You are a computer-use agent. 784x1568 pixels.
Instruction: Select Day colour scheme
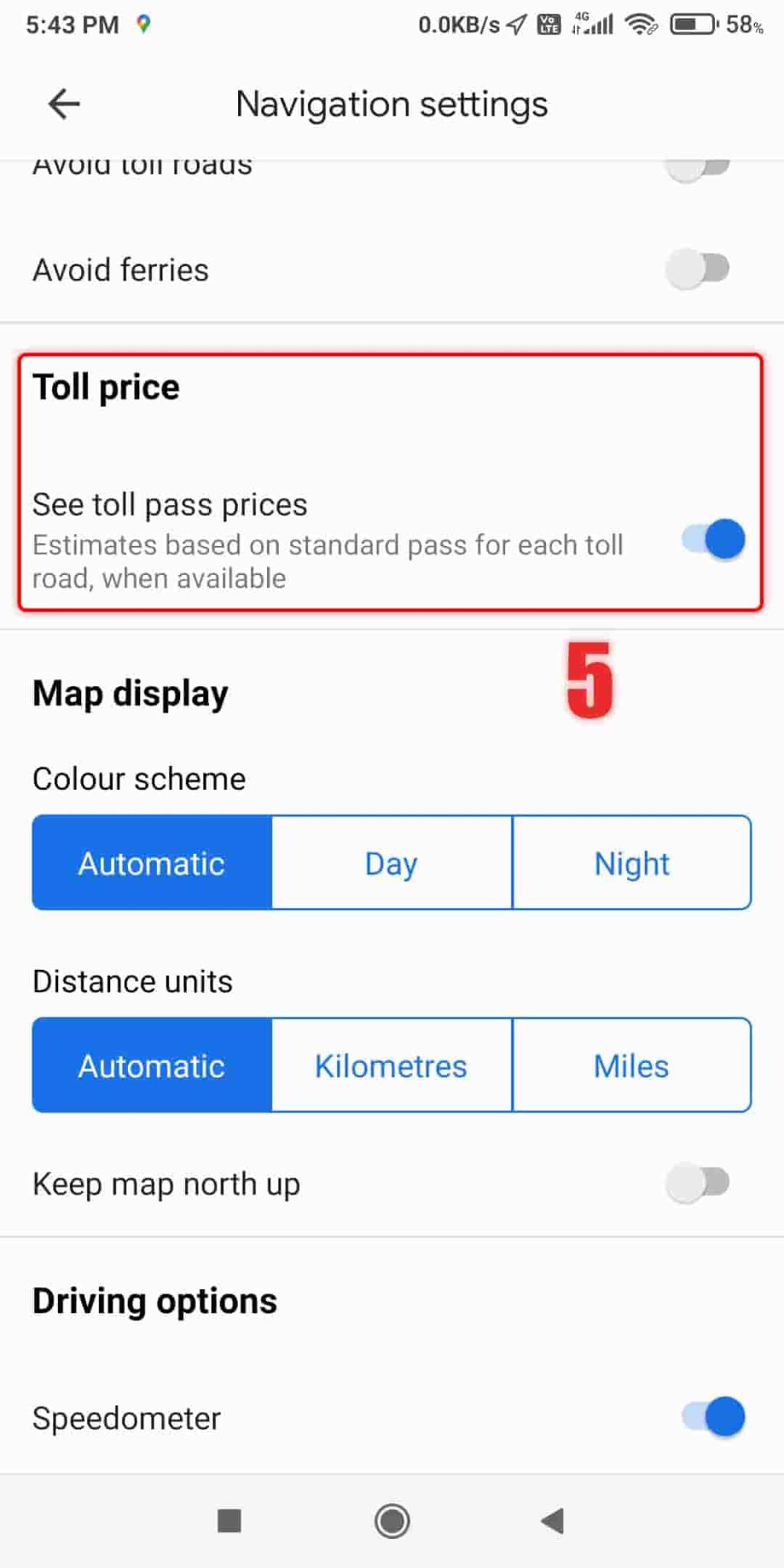click(x=390, y=863)
